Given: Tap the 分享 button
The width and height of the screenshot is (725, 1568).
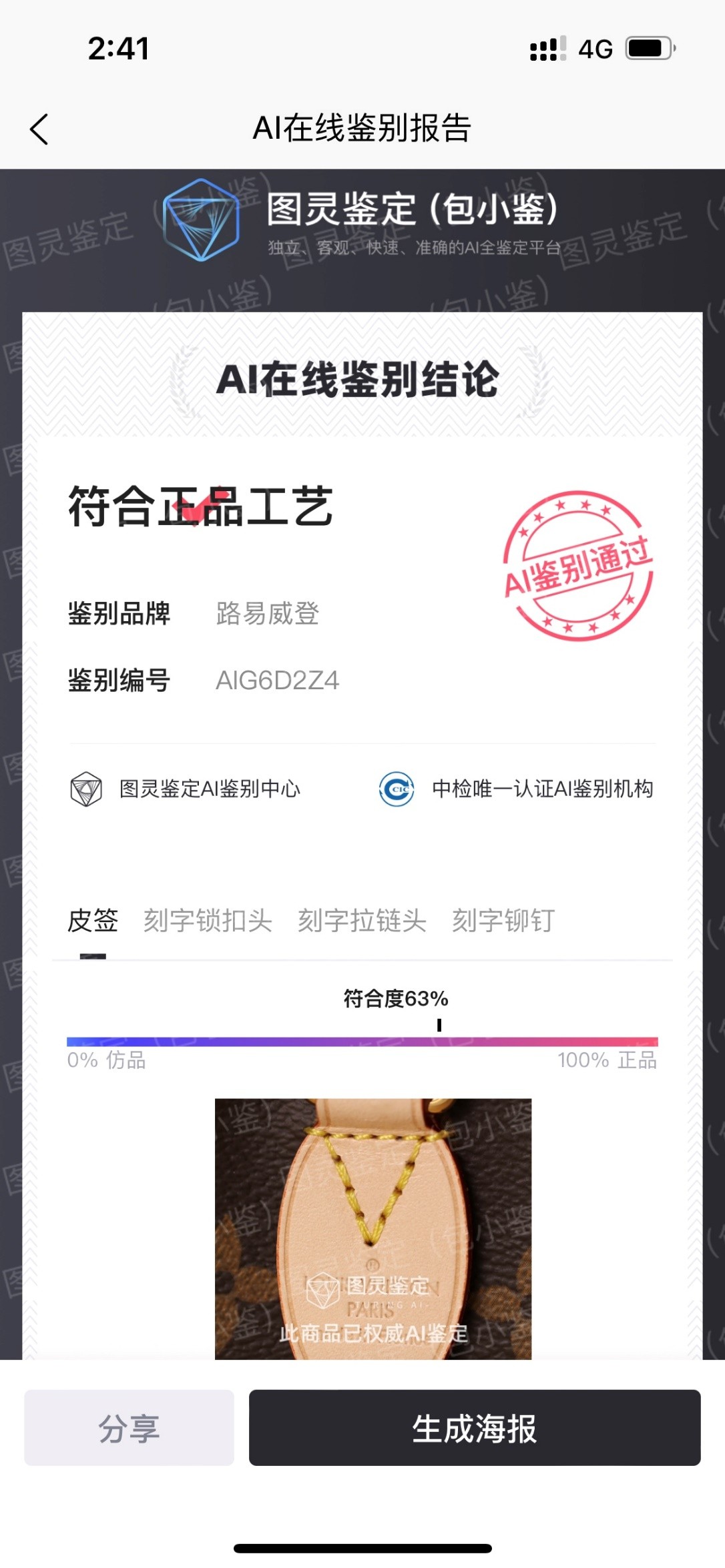Looking at the screenshot, I should [x=129, y=1428].
